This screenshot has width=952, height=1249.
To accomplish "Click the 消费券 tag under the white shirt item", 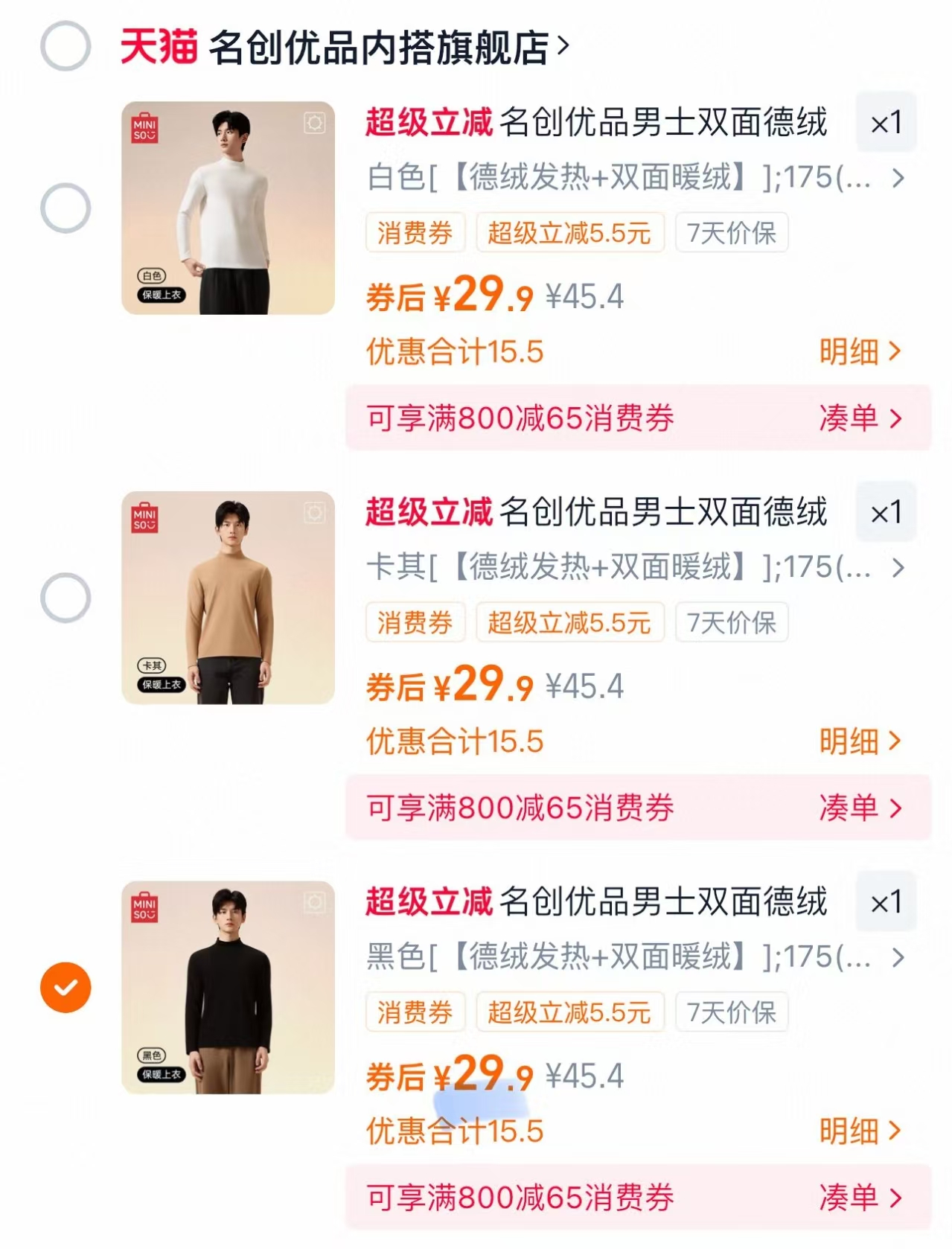I will pyautogui.click(x=415, y=233).
